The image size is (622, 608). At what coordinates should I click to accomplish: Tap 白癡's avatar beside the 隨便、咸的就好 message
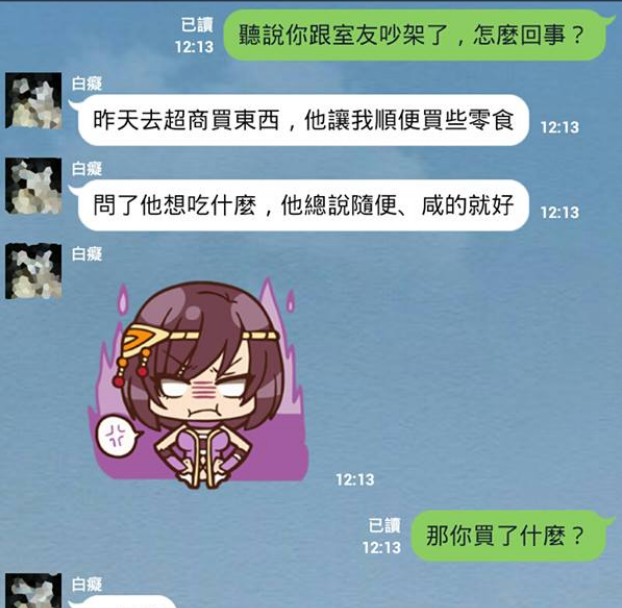pyautogui.click(x=33, y=186)
